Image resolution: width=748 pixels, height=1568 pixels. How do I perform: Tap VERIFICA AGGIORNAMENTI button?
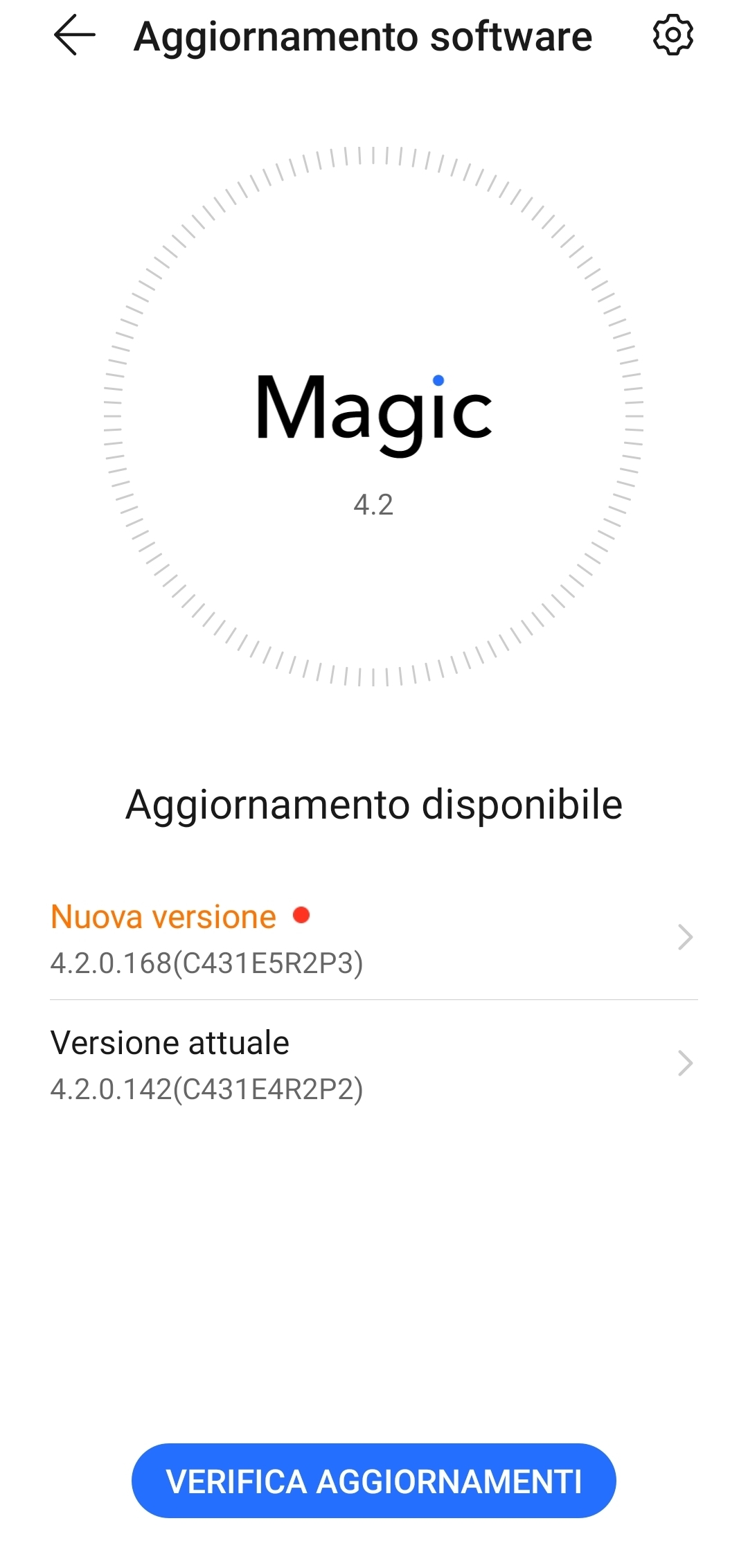point(373,1481)
